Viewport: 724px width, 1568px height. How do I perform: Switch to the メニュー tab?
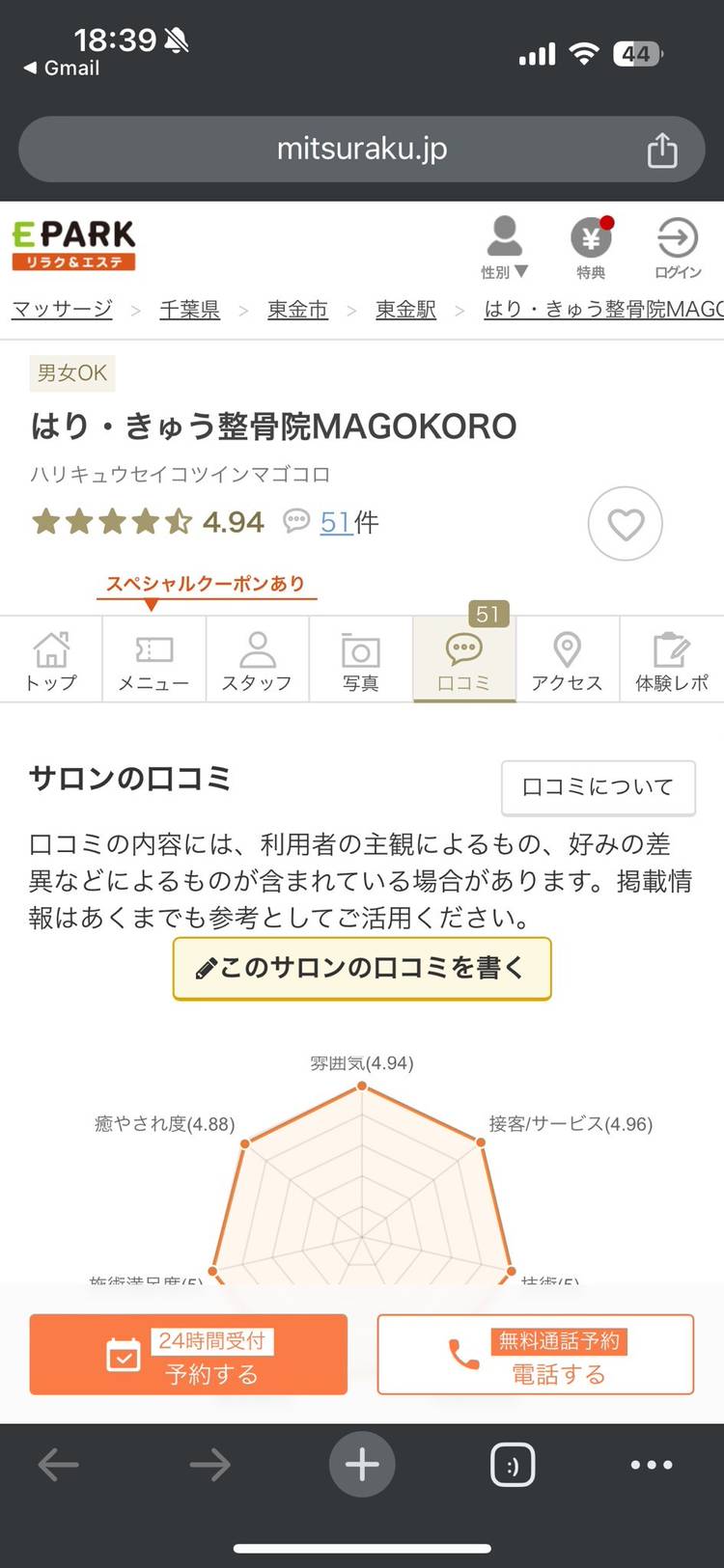click(x=153, y=661)
